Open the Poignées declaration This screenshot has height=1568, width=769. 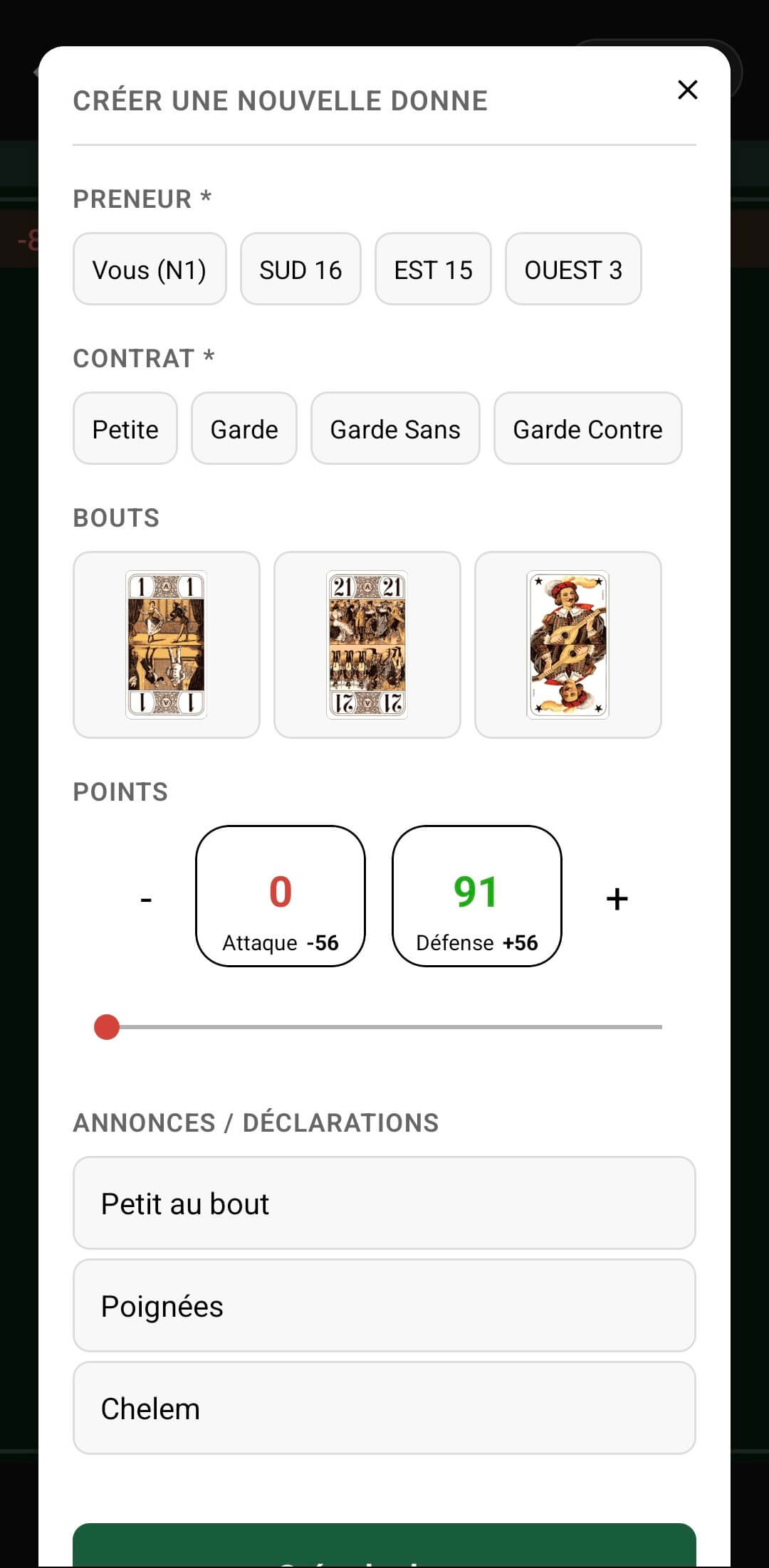384,1305
